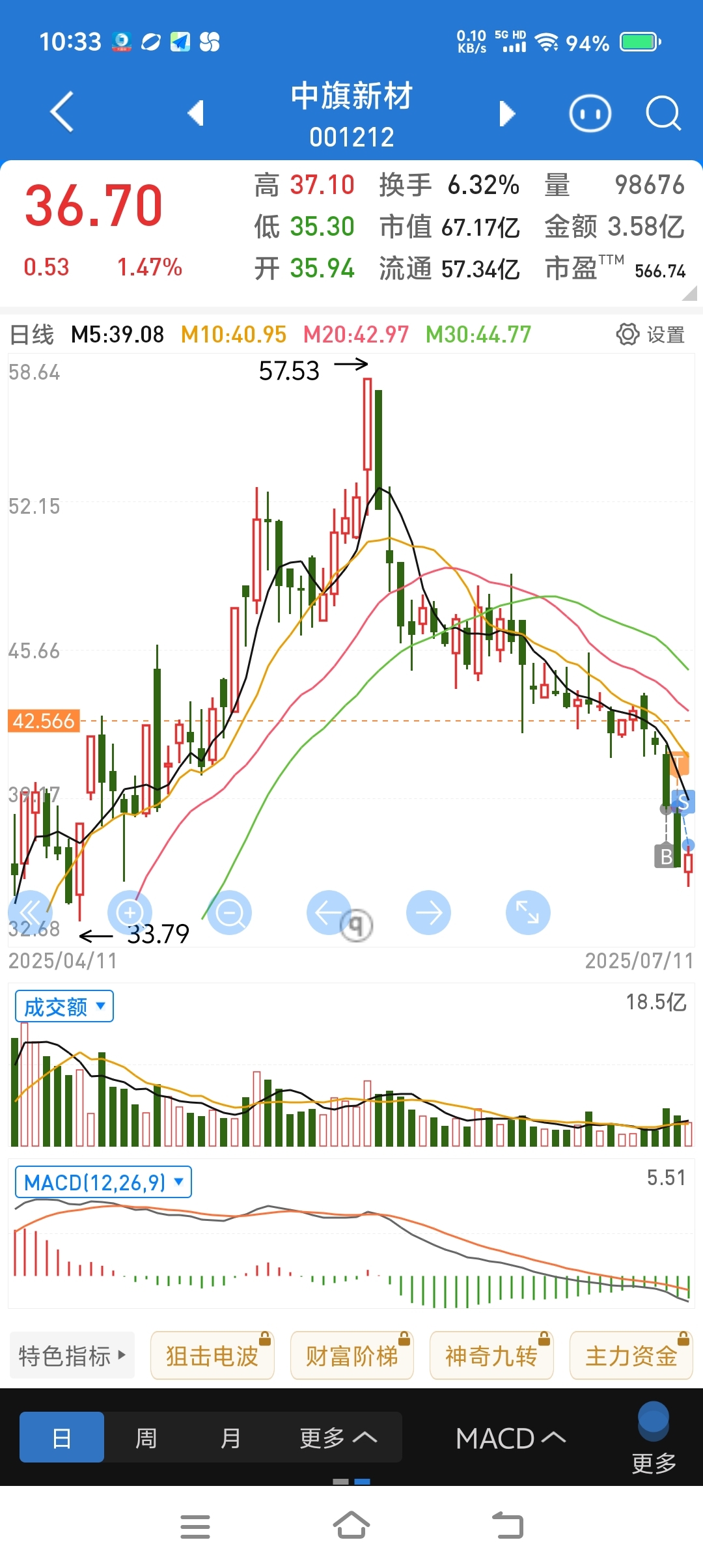
Task: Jump chart to earliest with double arrow
Action: tap(29, 912)
